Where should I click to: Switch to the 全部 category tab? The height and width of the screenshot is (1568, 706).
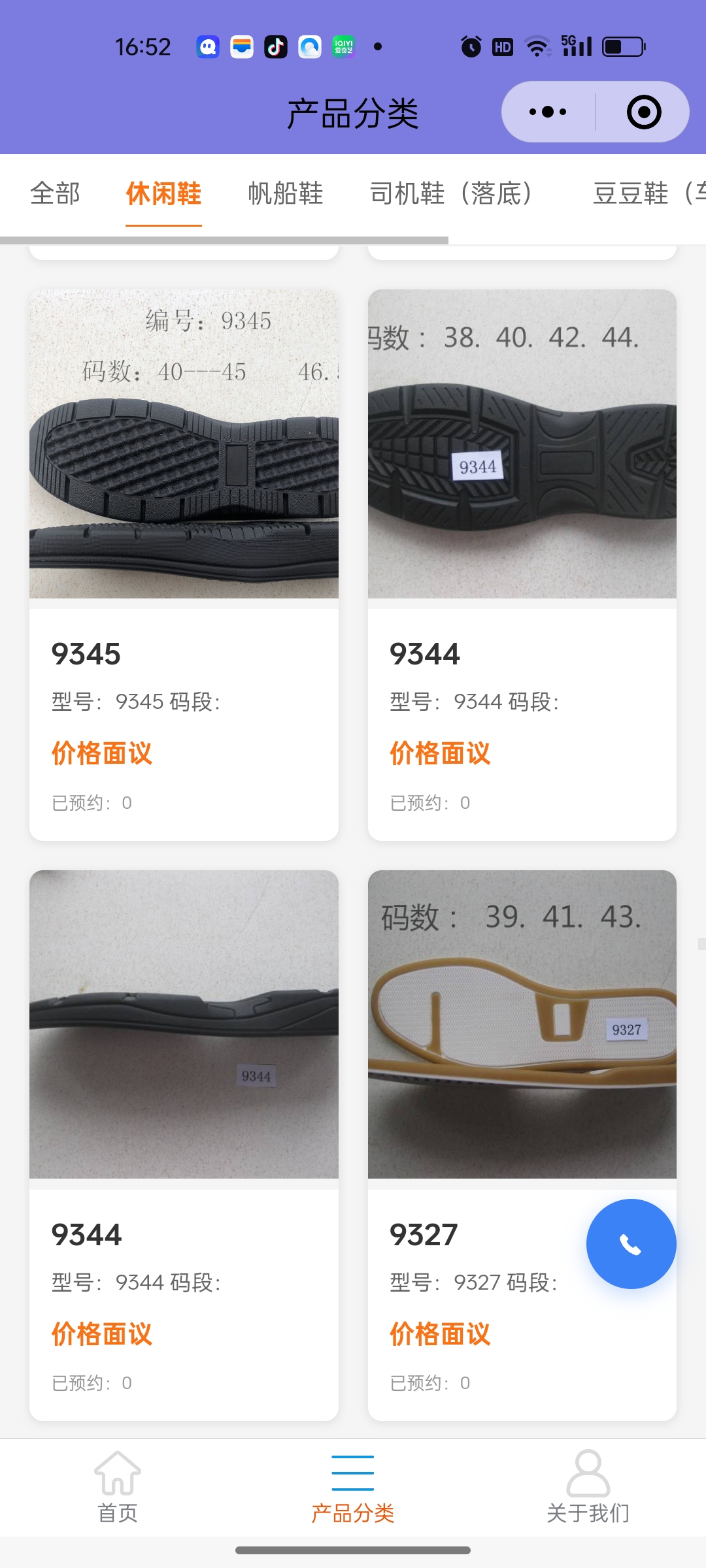(55, 193)
